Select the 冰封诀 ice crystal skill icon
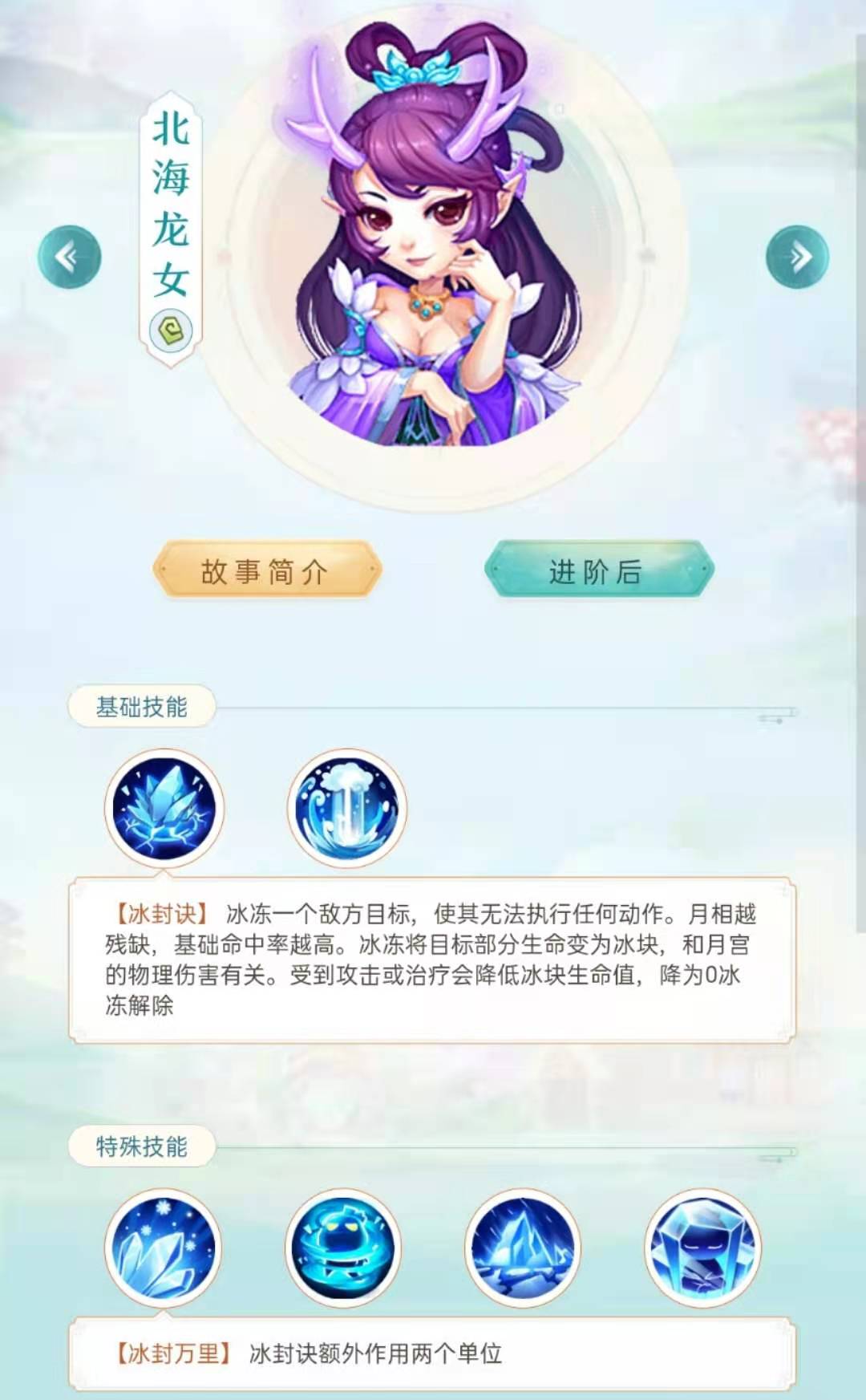 click(x=164, y=808)
